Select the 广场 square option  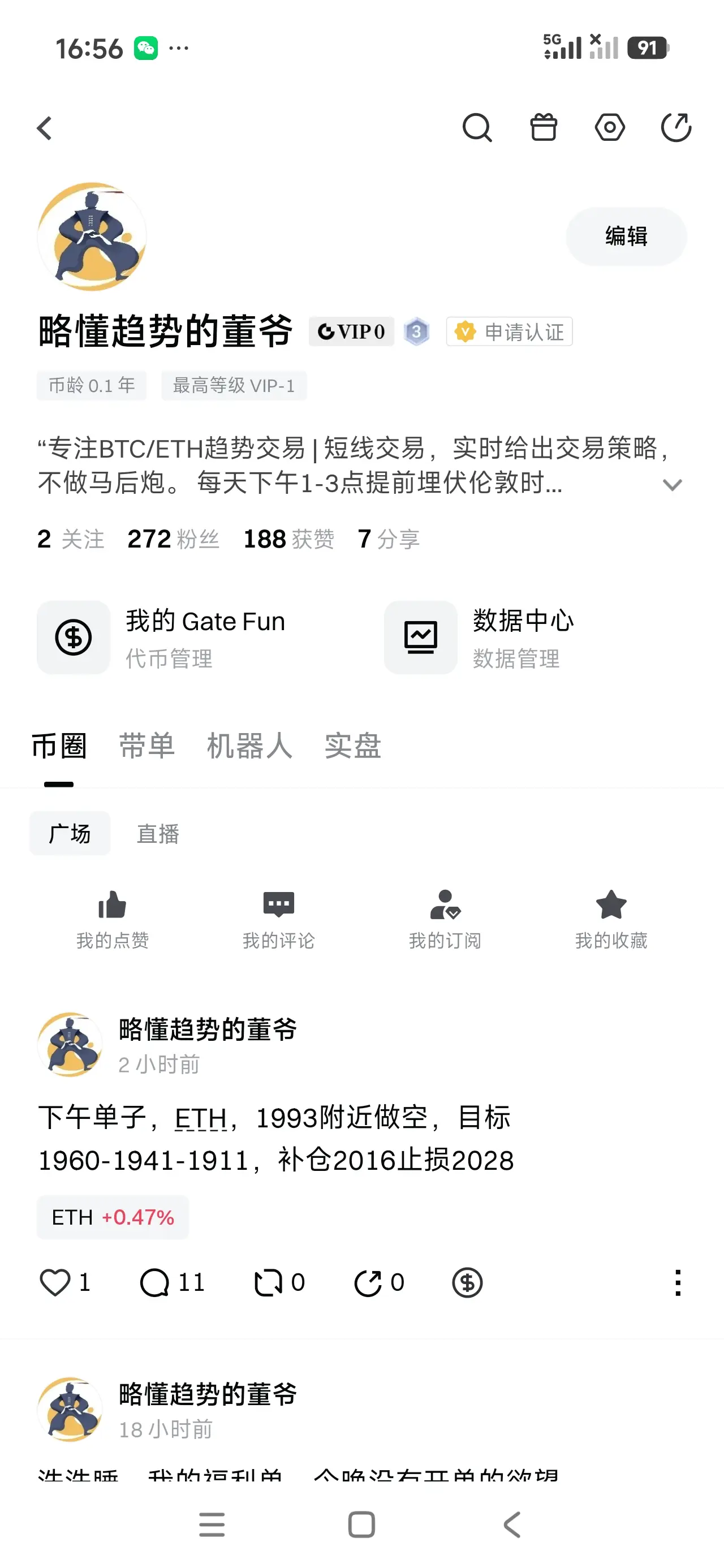[x=70, y=833]
